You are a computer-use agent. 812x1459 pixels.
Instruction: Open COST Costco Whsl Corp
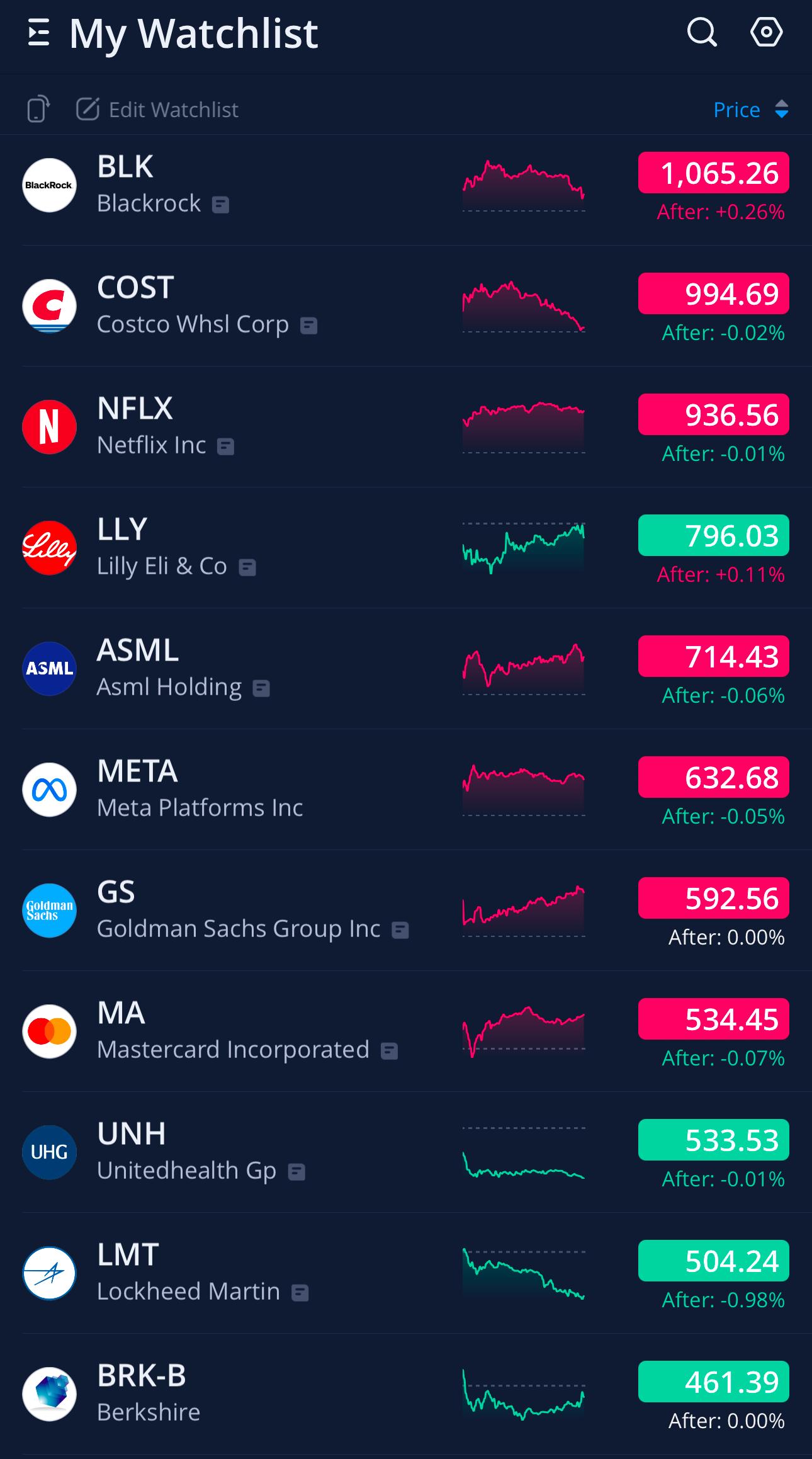pos(406,306)
